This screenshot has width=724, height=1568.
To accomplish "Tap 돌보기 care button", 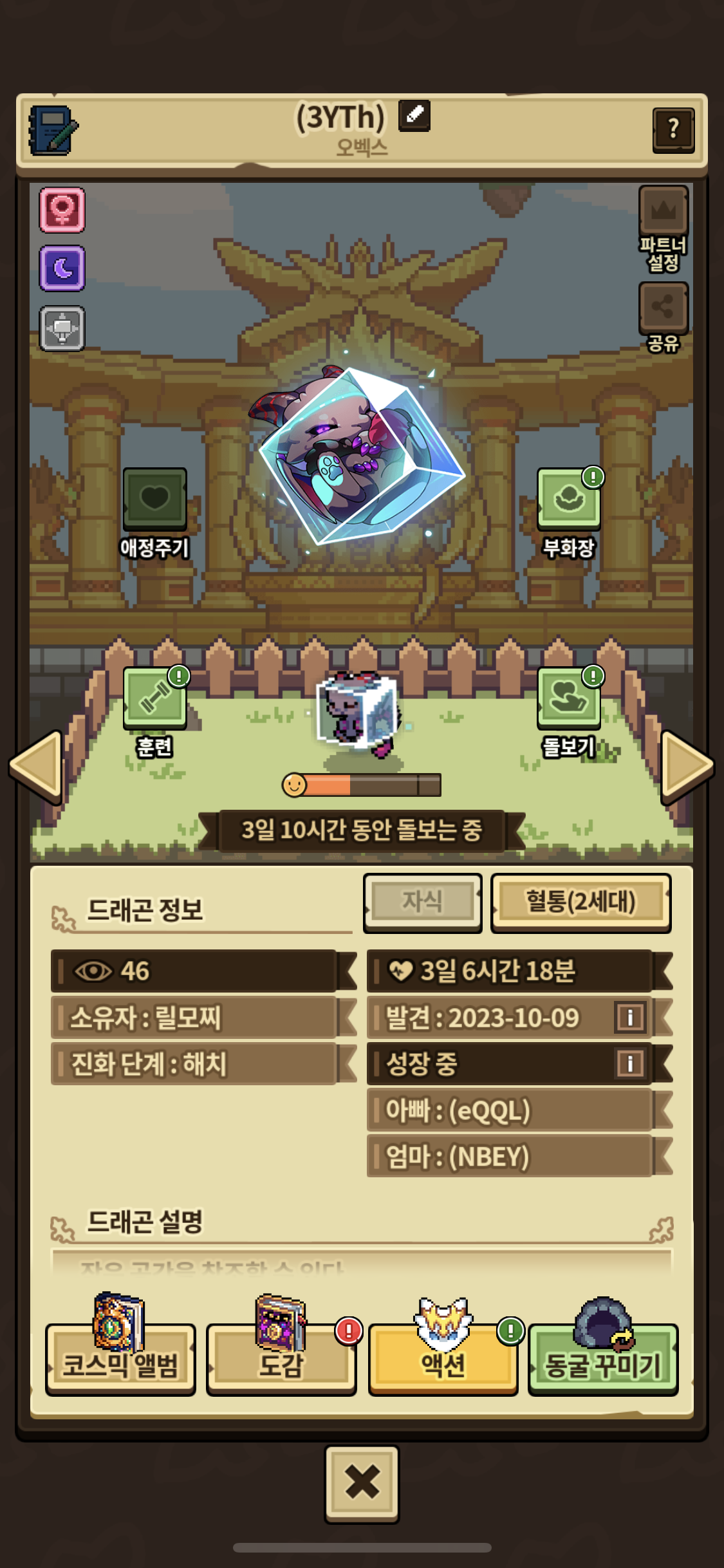I will (x=569, y=698).
